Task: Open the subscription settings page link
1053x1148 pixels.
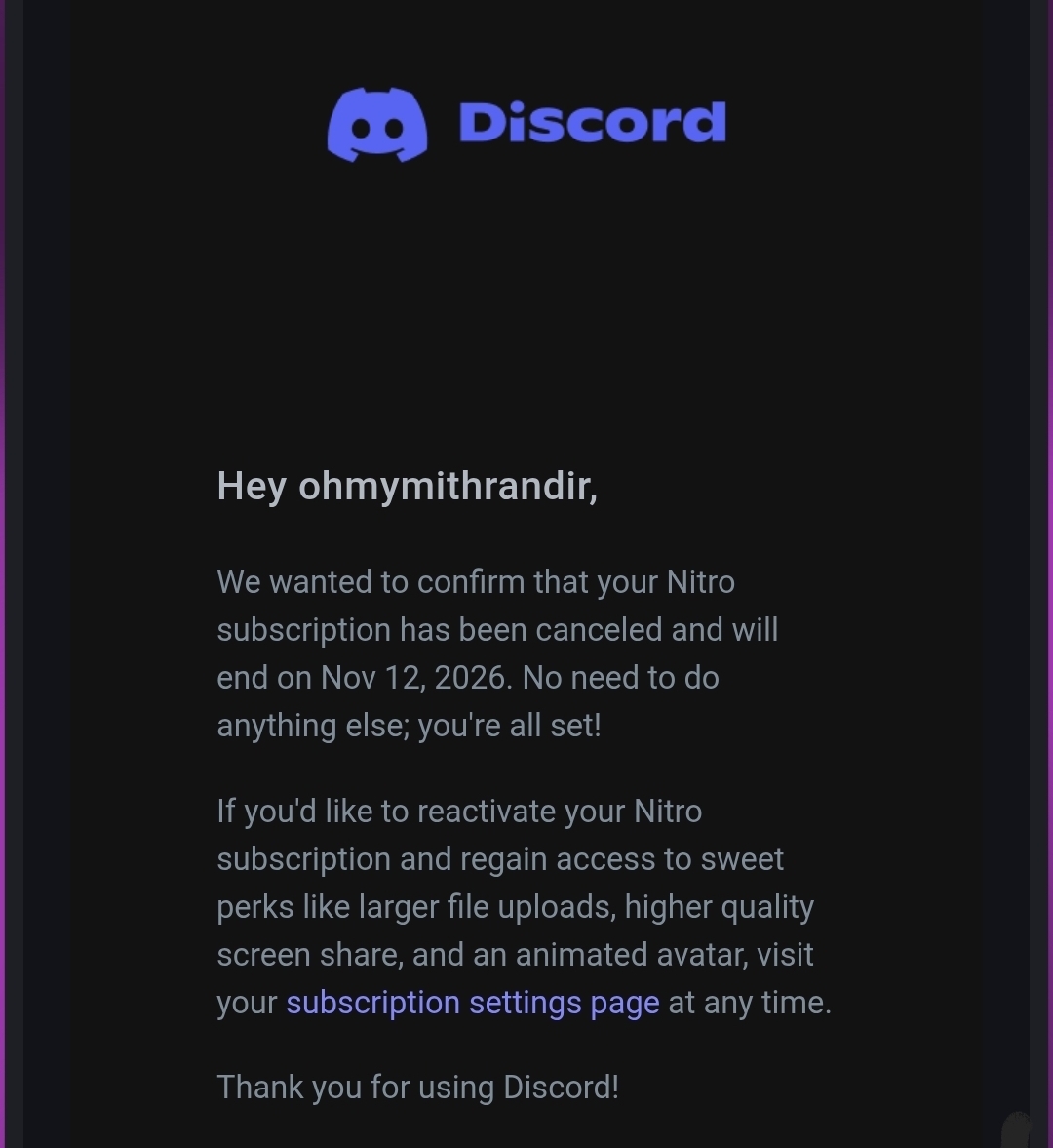Action: 472,1004
